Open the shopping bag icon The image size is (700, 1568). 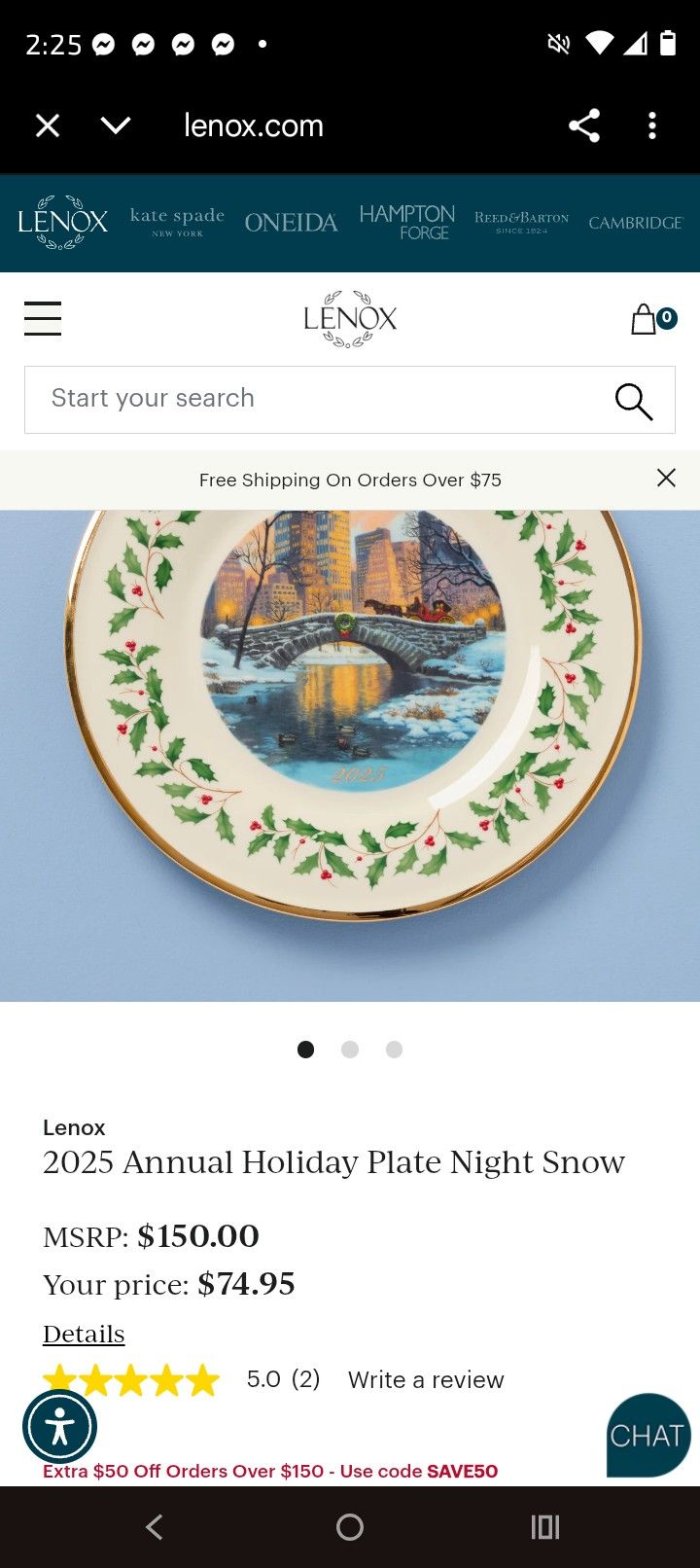[x=645, y=318]
